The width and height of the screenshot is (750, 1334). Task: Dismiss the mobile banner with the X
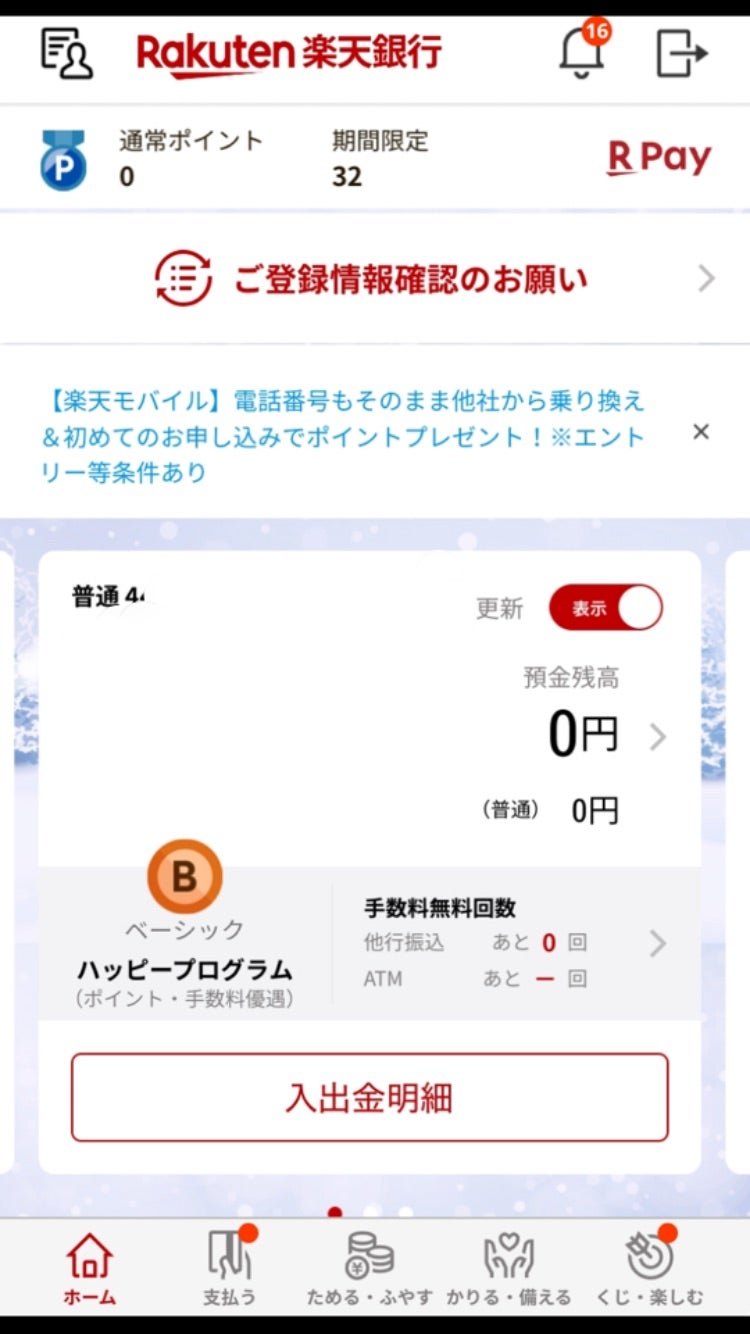point(700,431)
